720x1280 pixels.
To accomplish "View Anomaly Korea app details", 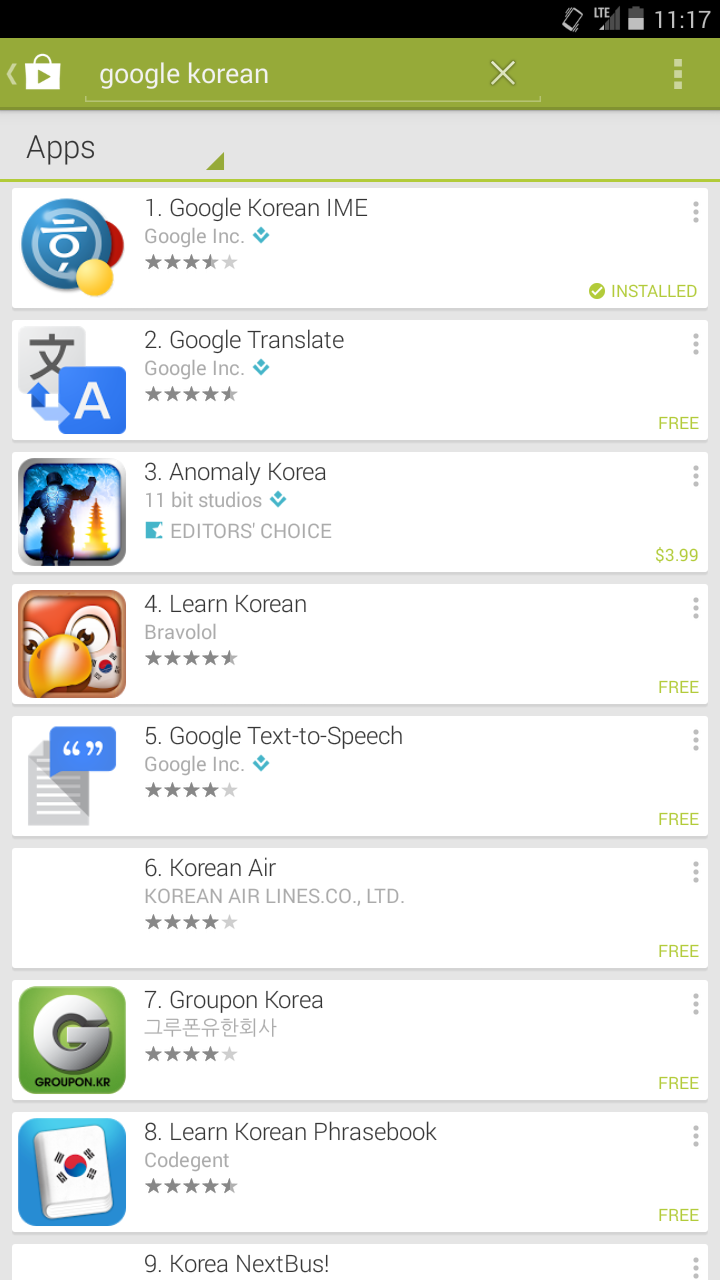I will [360, 512].
